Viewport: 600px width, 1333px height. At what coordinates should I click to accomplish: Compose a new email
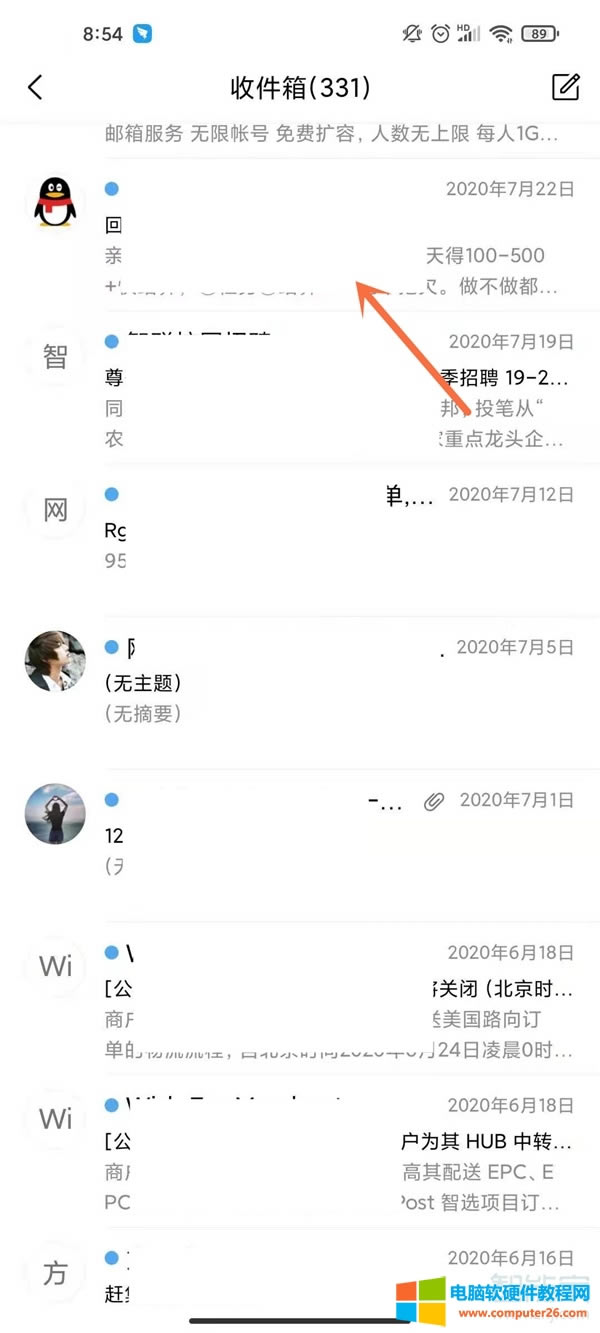tap(565, 87)
